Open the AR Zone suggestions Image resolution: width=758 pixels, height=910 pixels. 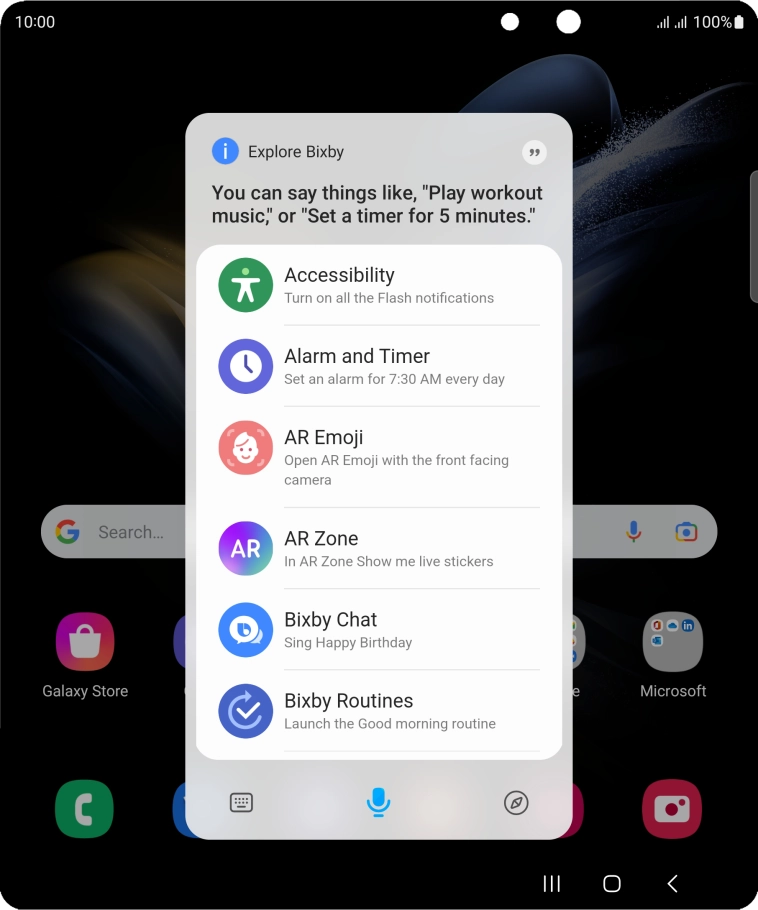378,548
